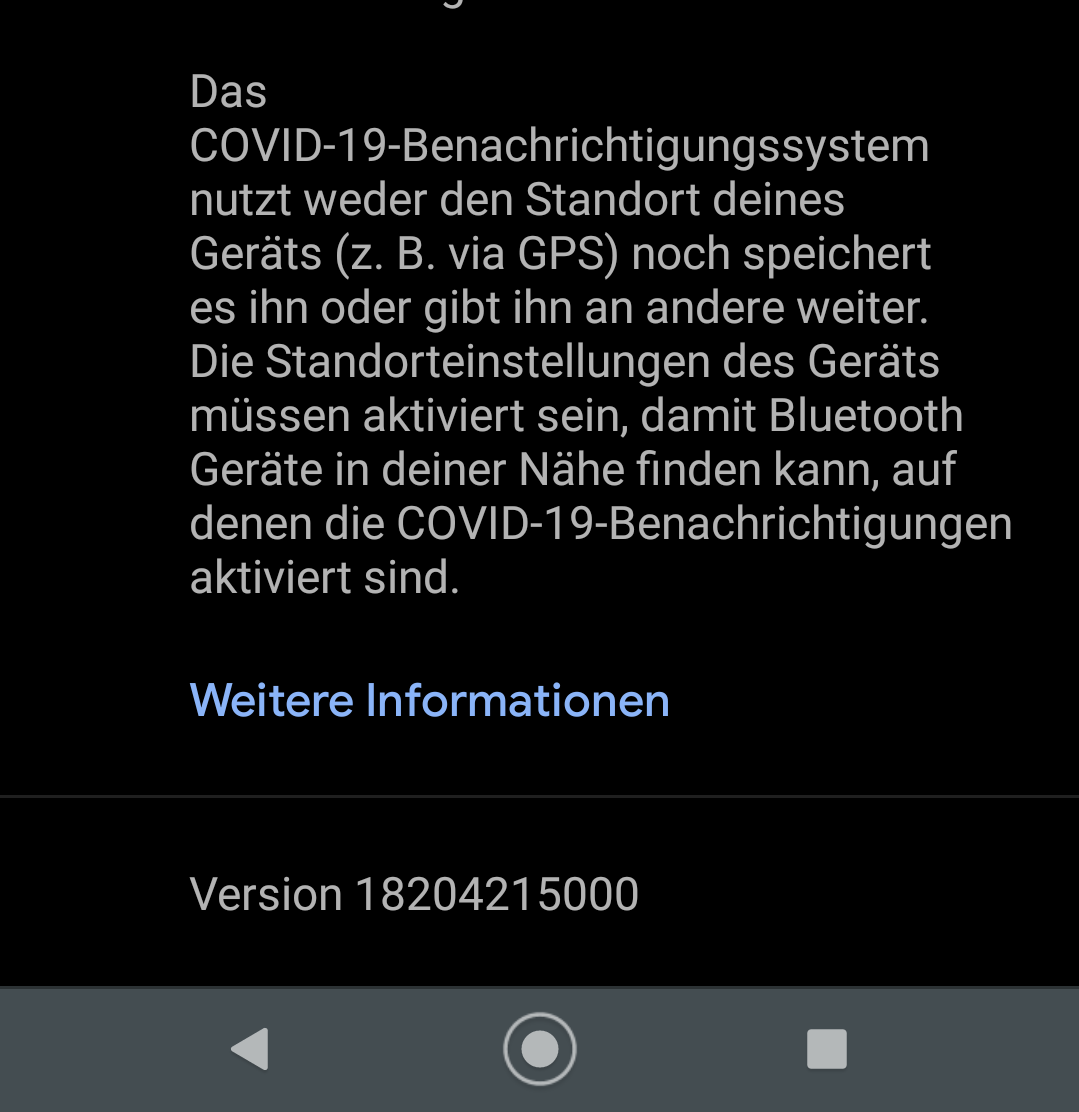Tap the Home circle button in navigation bar
The width and height of the screenshot is (1079, 1112).
pos(539,1049)
